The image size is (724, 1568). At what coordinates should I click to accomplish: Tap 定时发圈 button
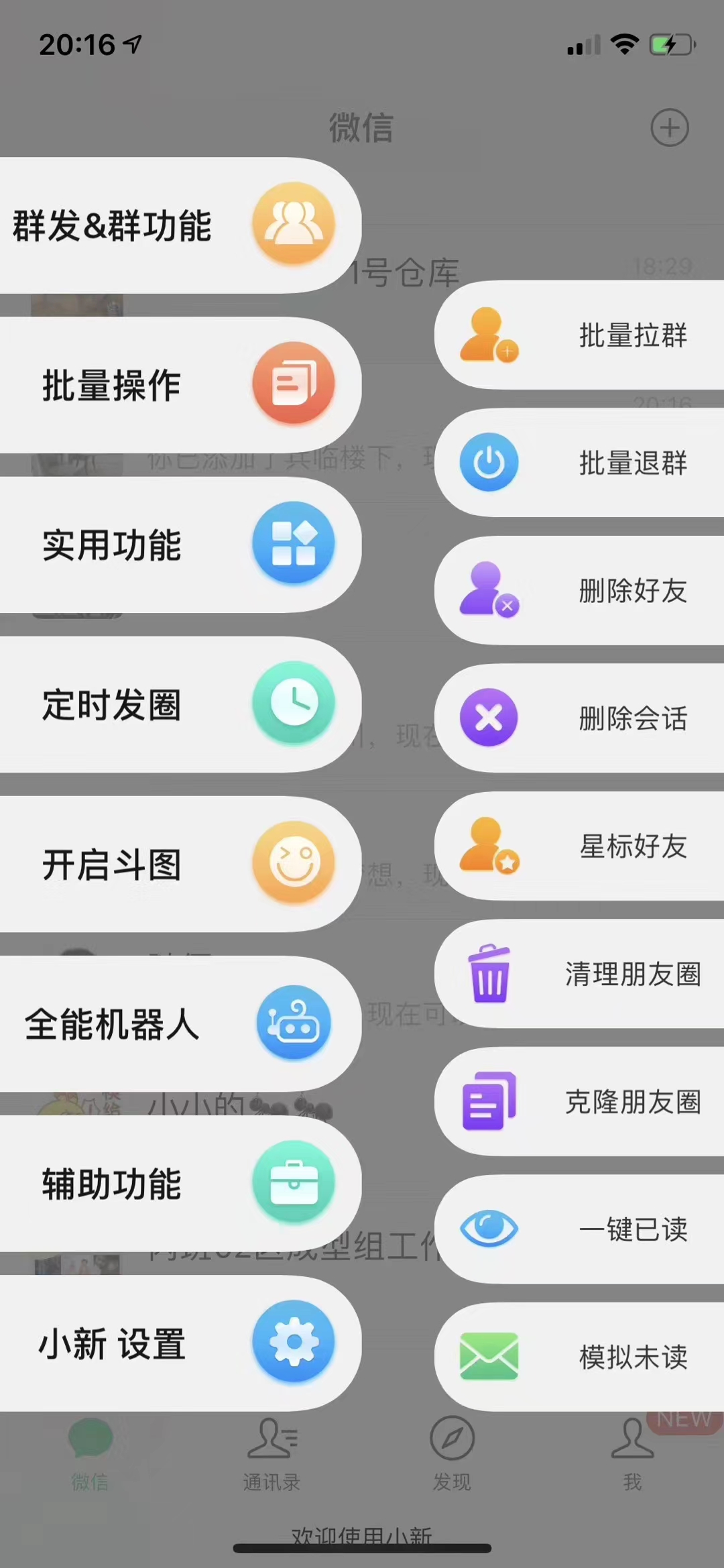click(x=174, y=704)
